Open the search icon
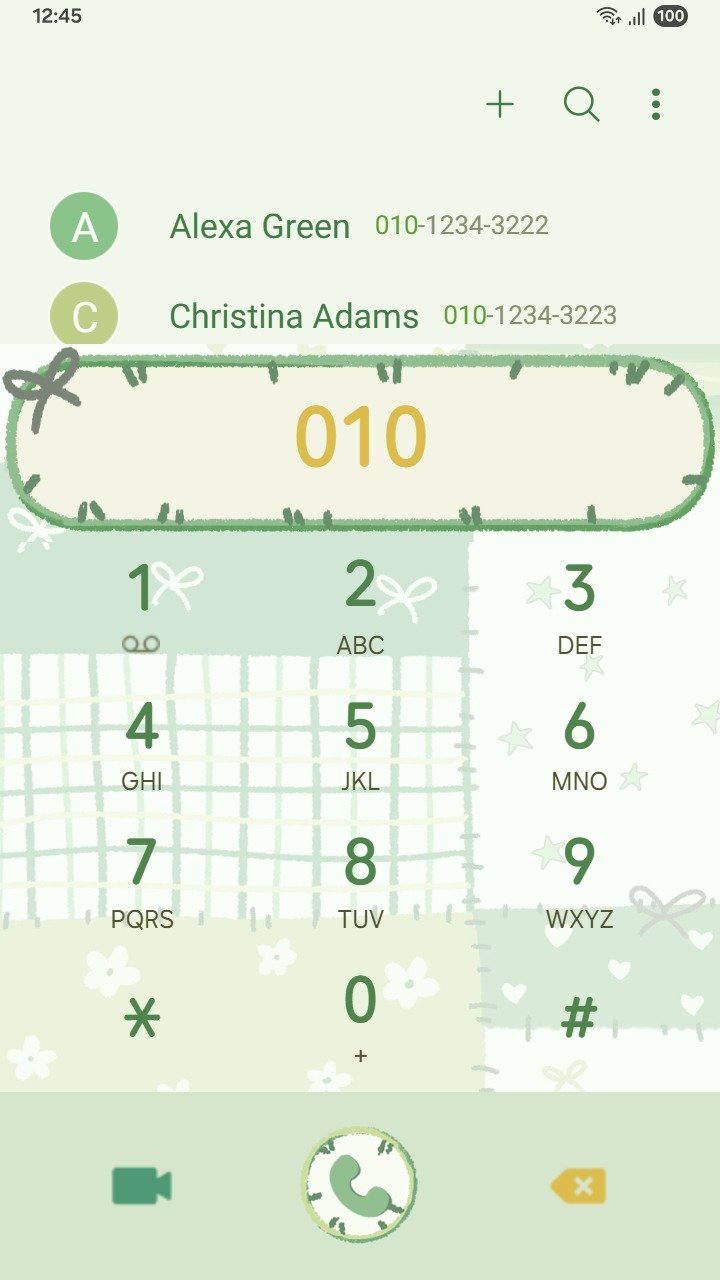 tap(581, 104)
